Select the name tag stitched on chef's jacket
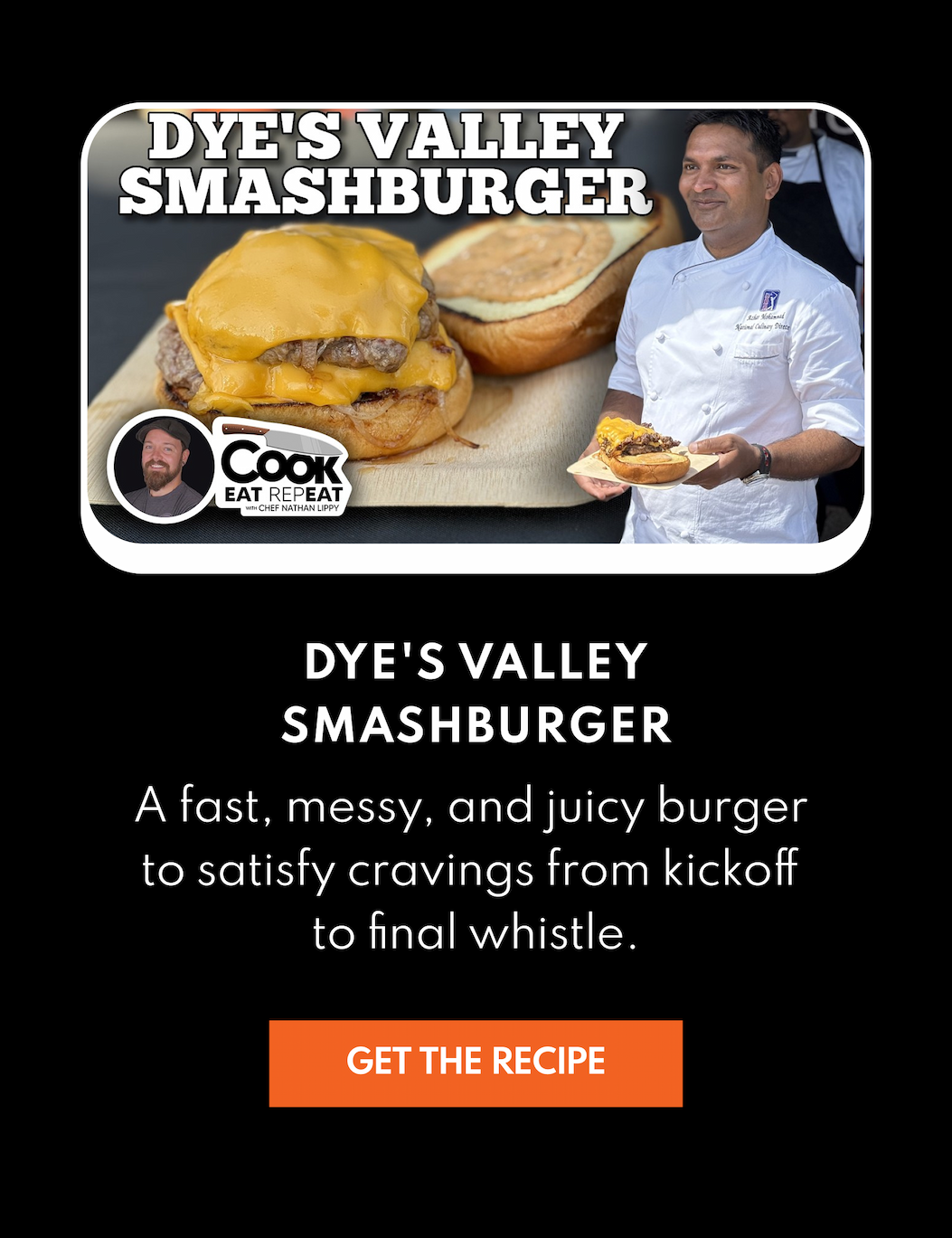This screenshot has width=952, height=1238. pyautogui.click(x=762, y=321)
